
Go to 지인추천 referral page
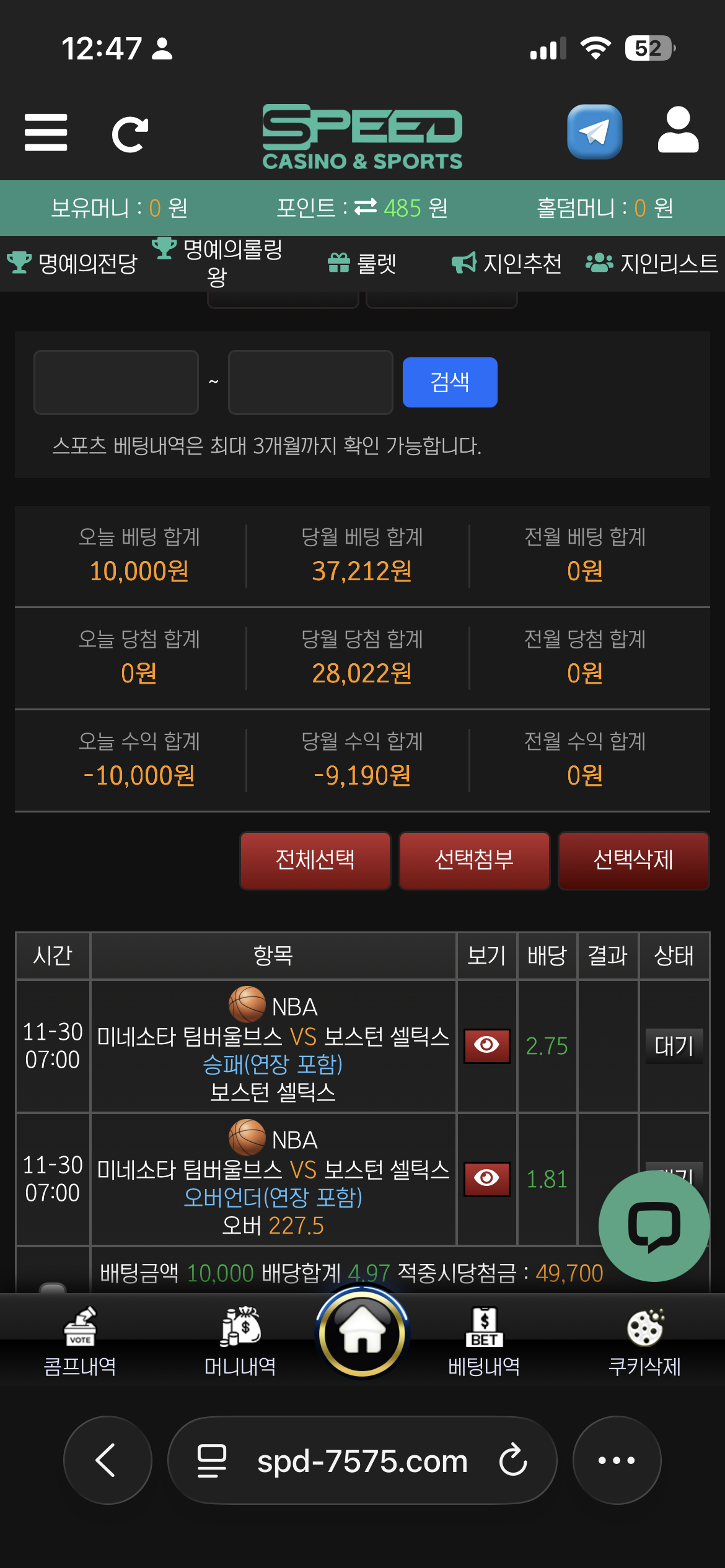507,264
